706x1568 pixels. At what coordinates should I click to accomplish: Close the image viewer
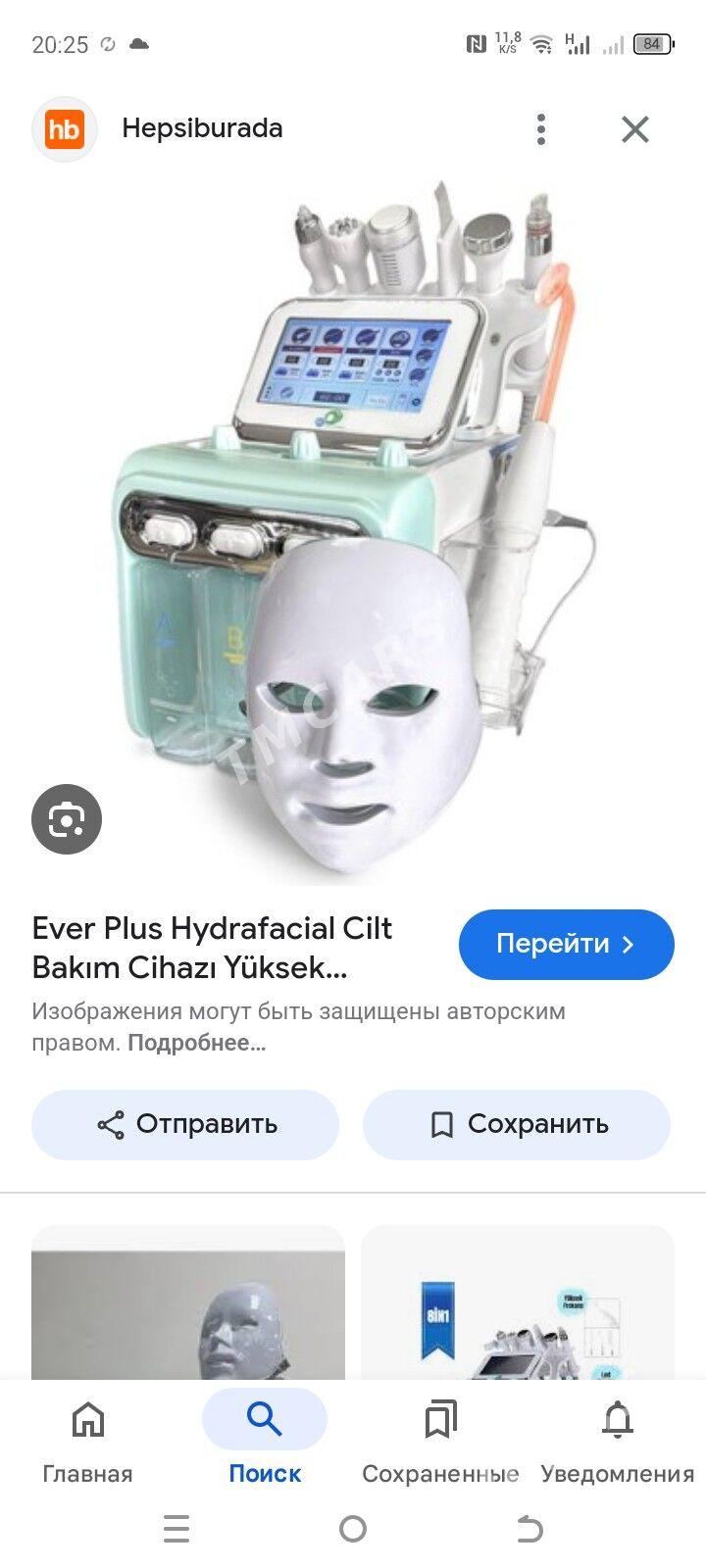tap(635, 129)
